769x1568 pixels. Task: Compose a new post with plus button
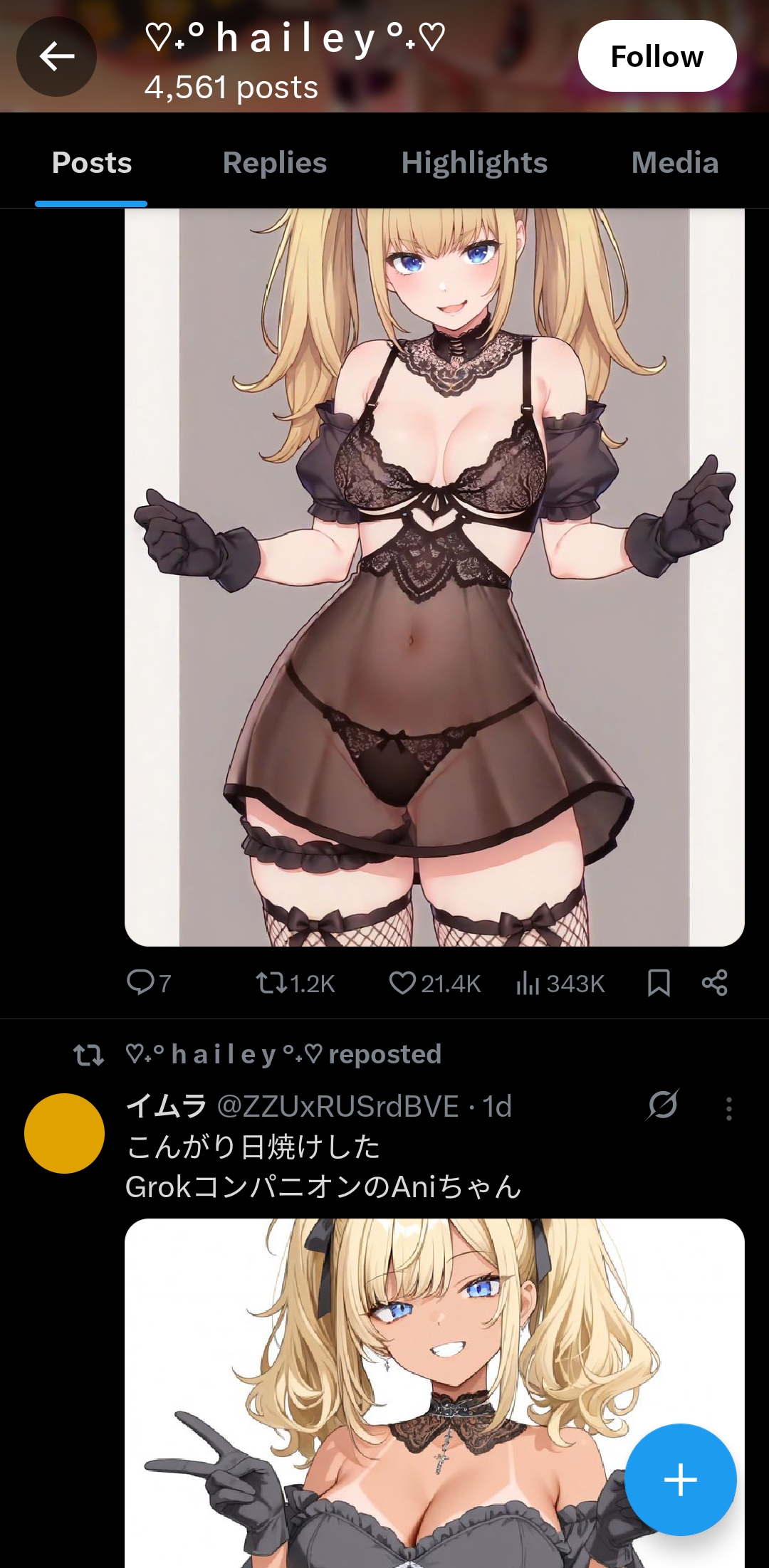(x=680, y=1480)
